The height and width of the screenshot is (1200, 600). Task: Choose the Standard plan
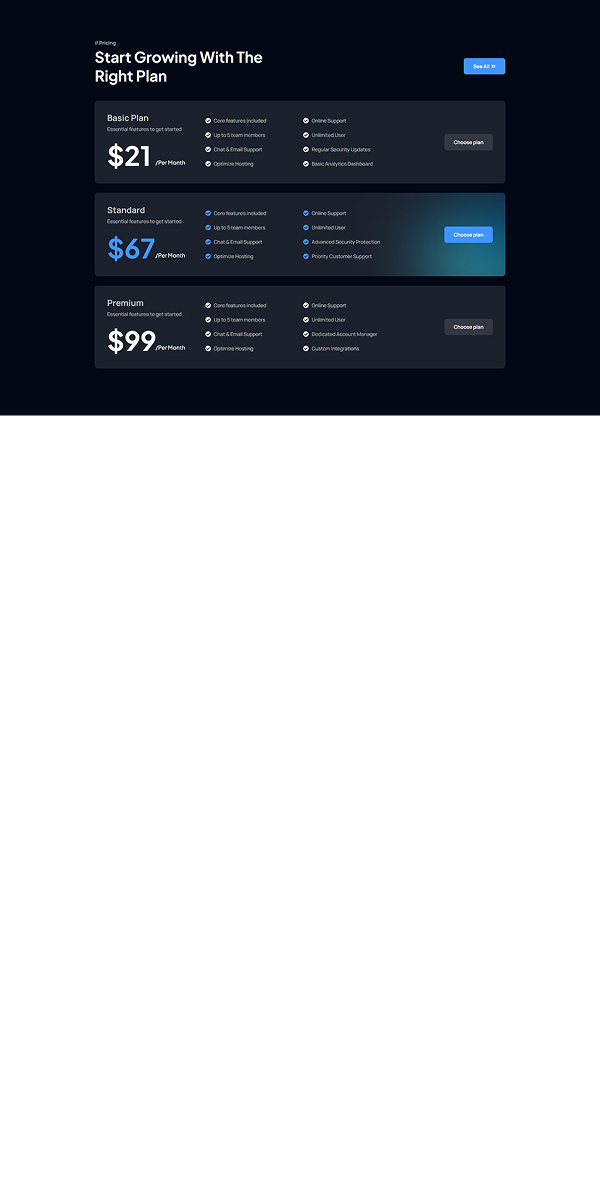click(468, 235)
